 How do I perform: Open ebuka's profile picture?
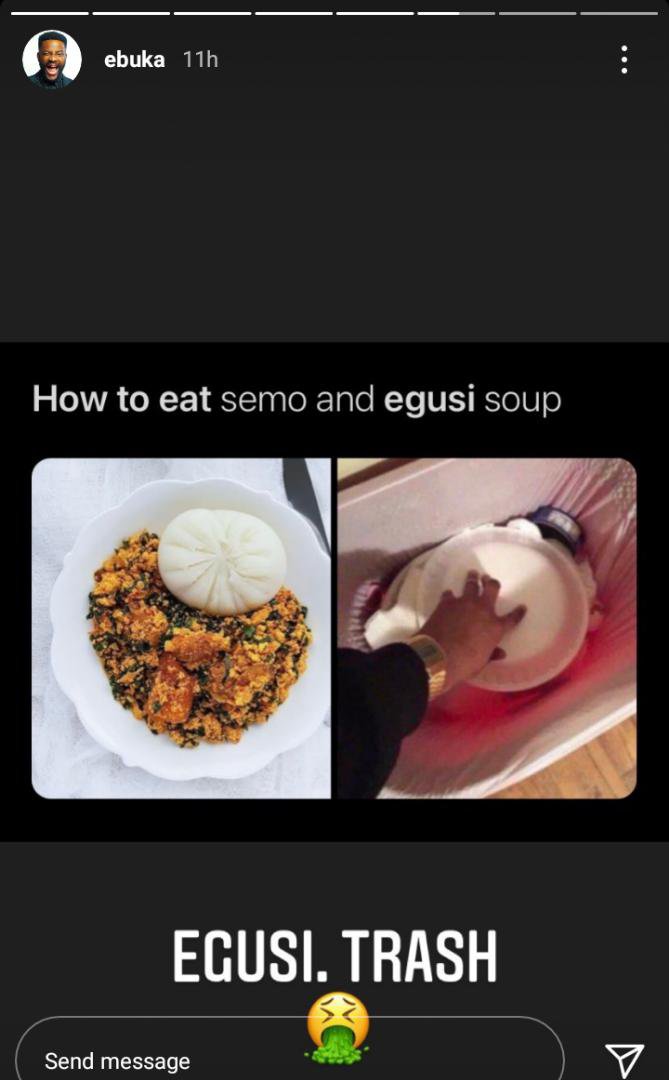tap(52, 59)
